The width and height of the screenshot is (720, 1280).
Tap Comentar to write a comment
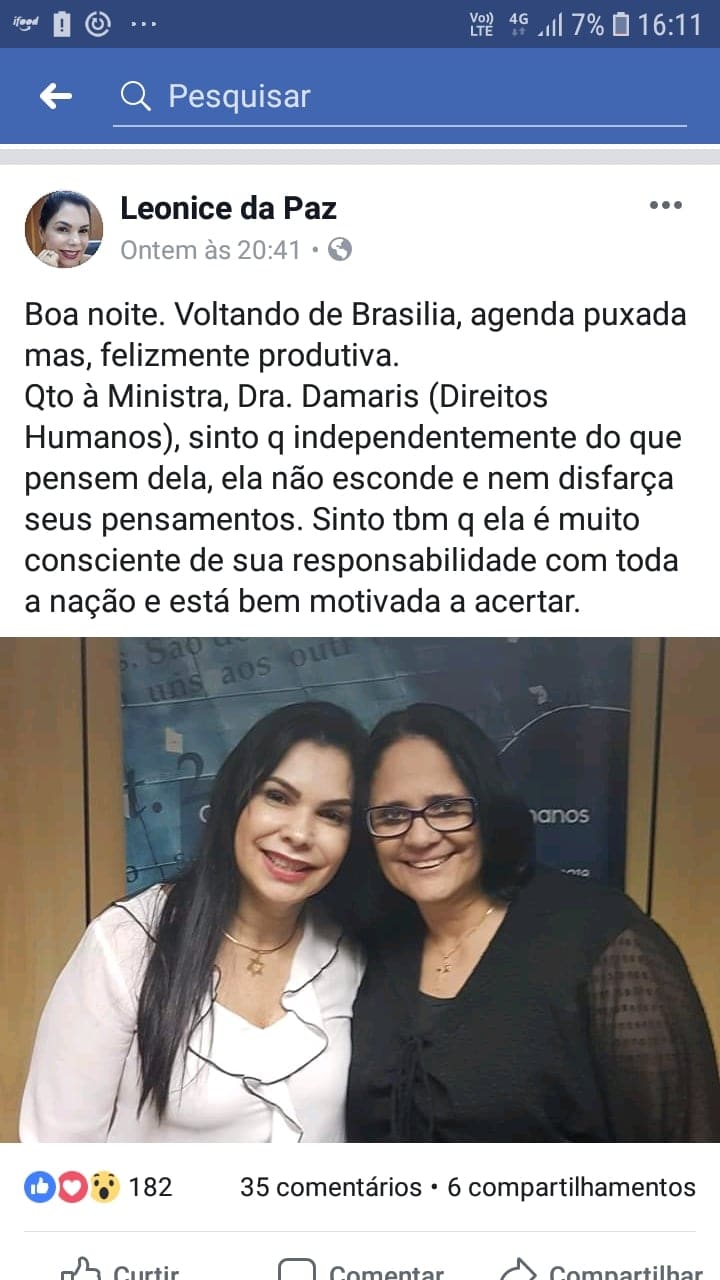coord(362,1270)
